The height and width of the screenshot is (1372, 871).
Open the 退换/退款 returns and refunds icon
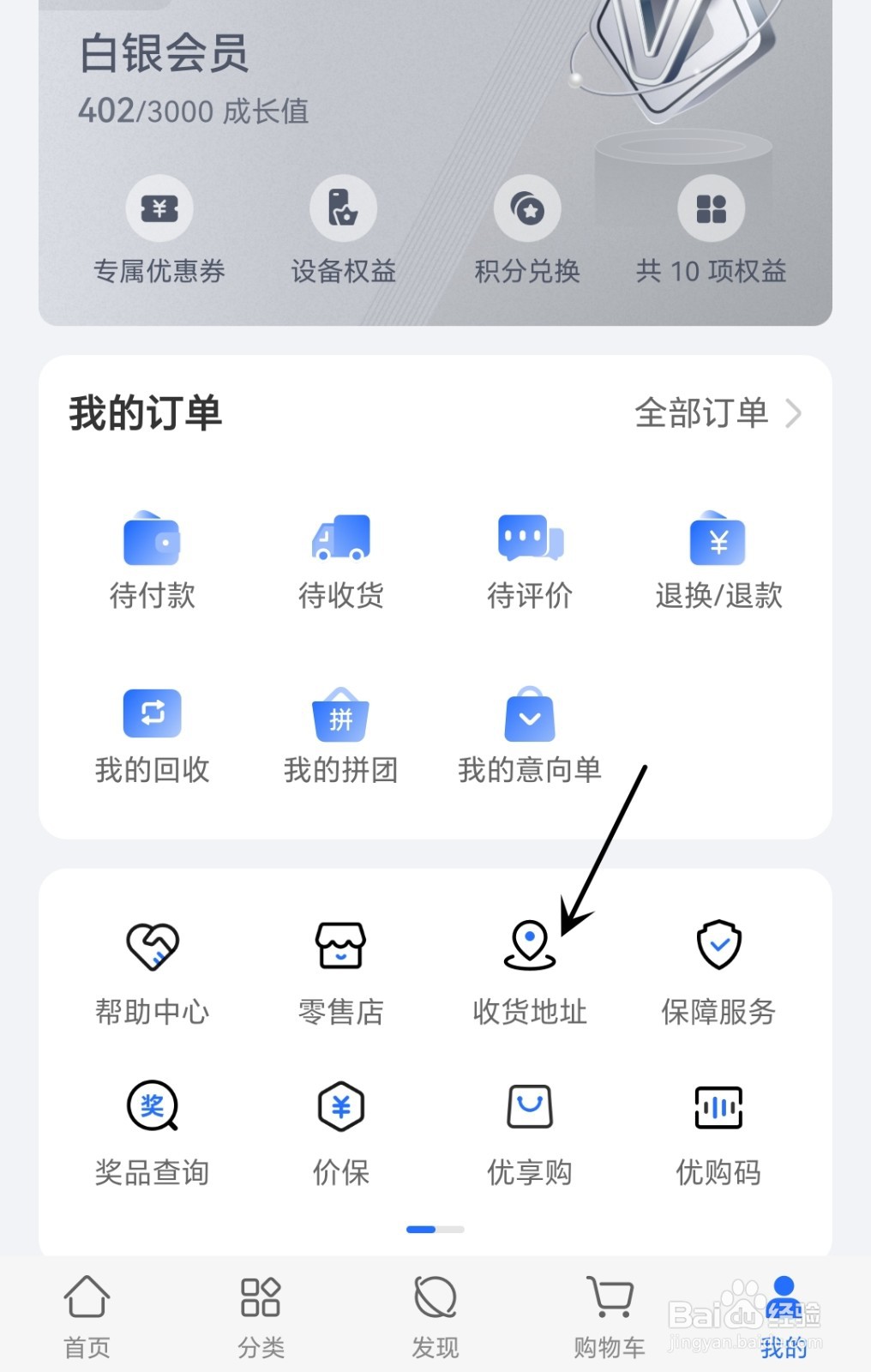click(718, 557)
